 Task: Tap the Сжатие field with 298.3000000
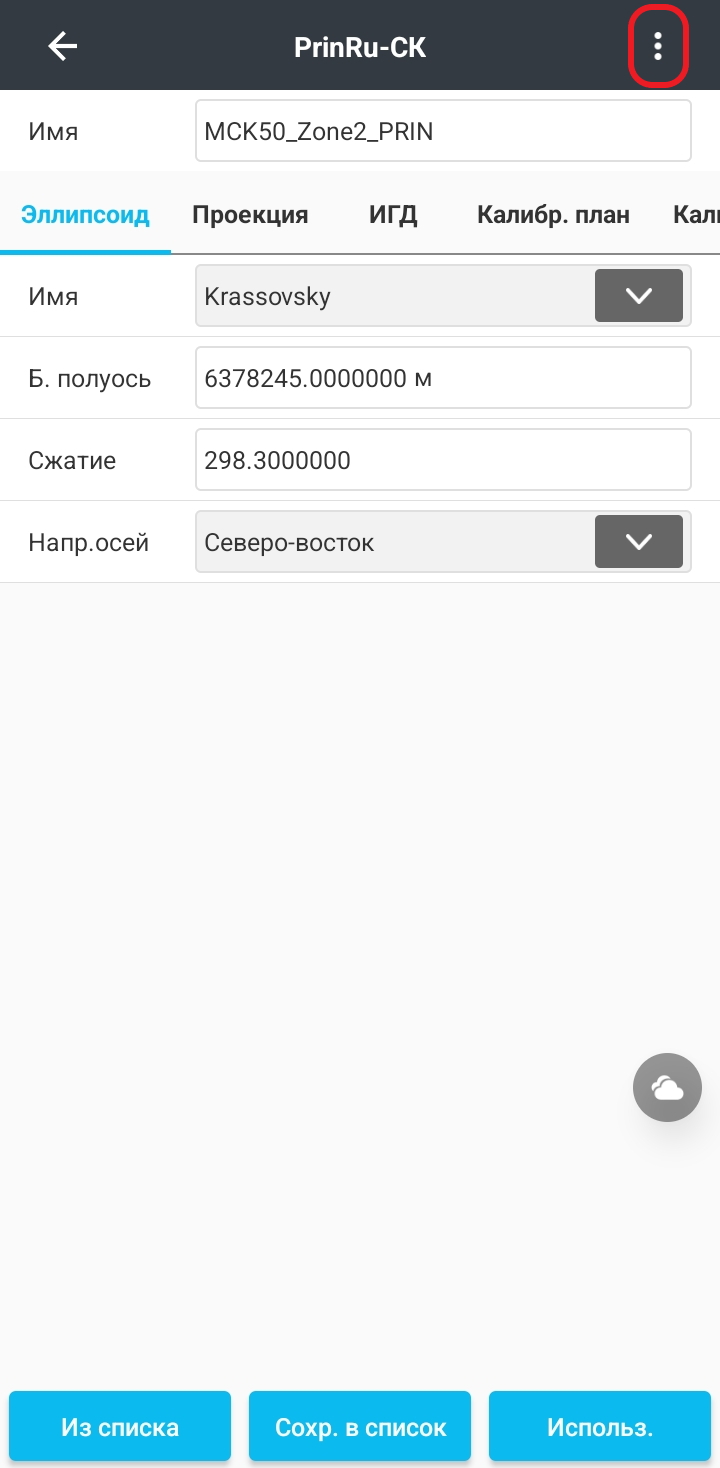point(443,460)
